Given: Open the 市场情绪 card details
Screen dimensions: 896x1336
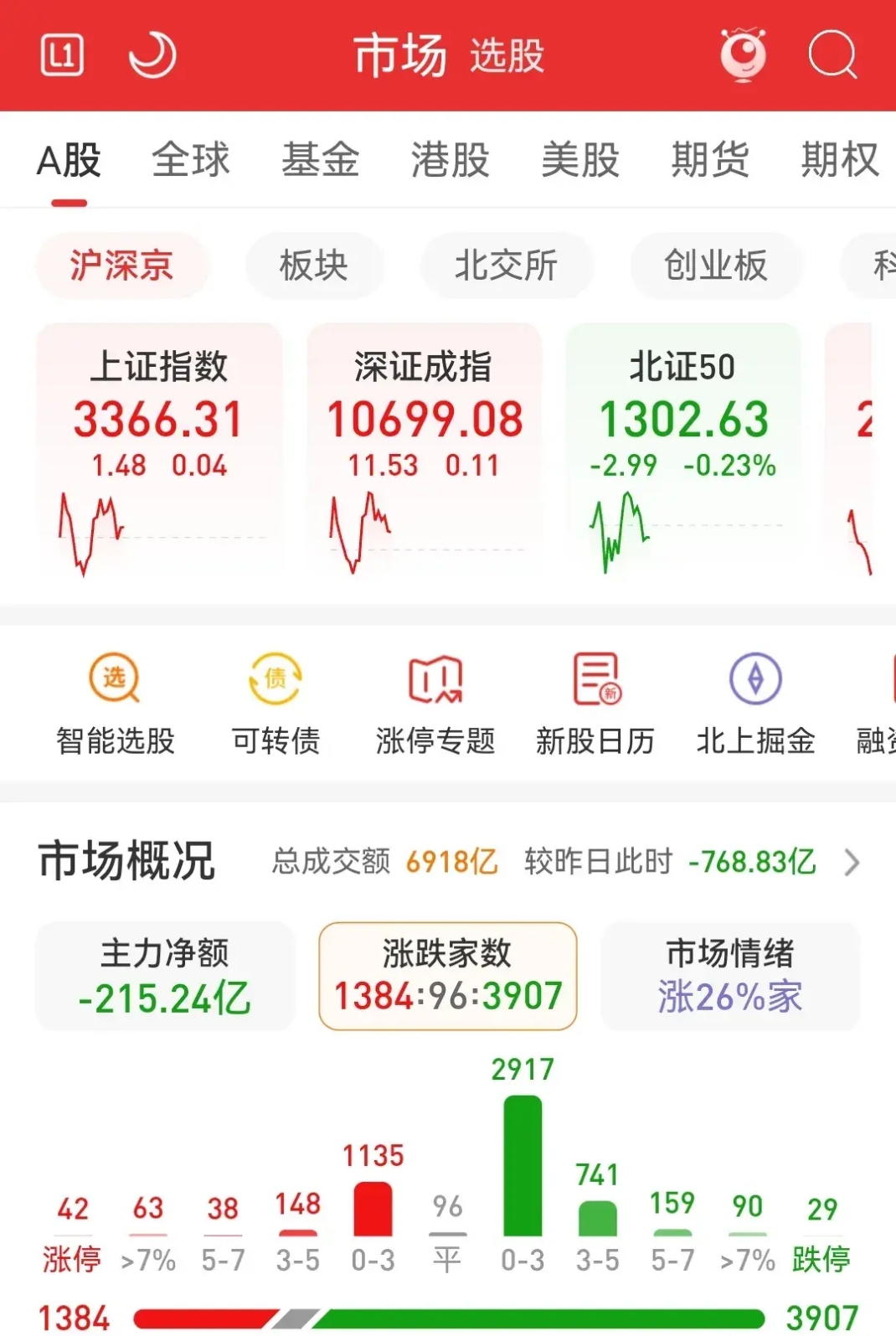Looking at the screenshot, I should point(729,976).
